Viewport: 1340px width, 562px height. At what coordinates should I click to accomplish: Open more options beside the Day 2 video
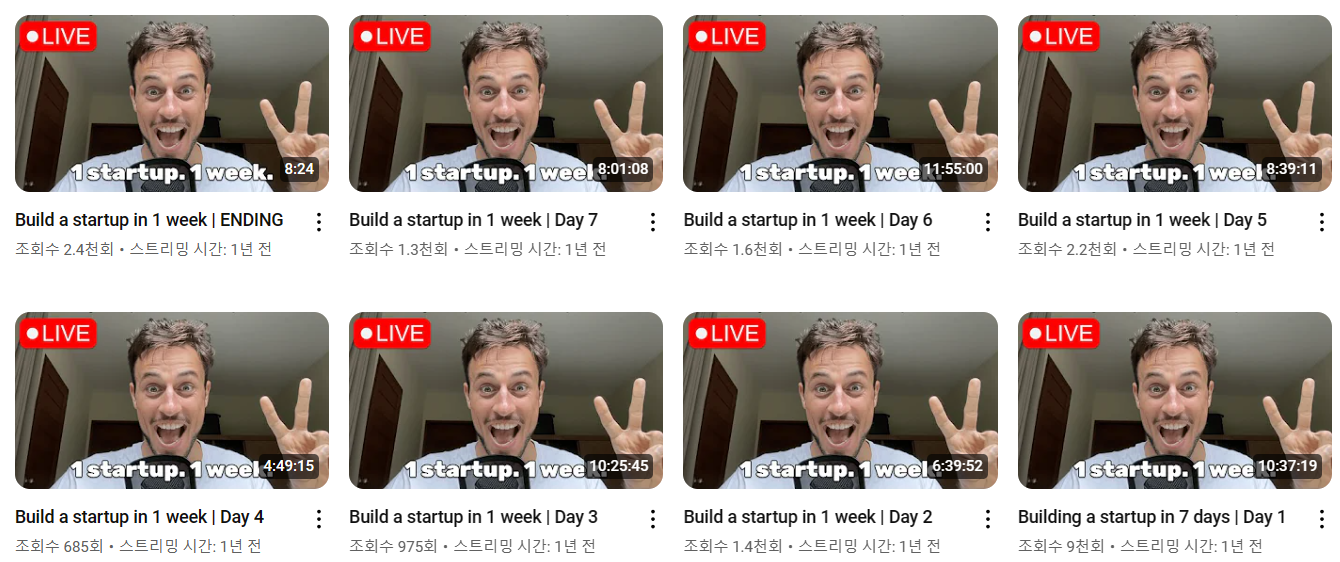pyautogui.click(x=988, y=519)
